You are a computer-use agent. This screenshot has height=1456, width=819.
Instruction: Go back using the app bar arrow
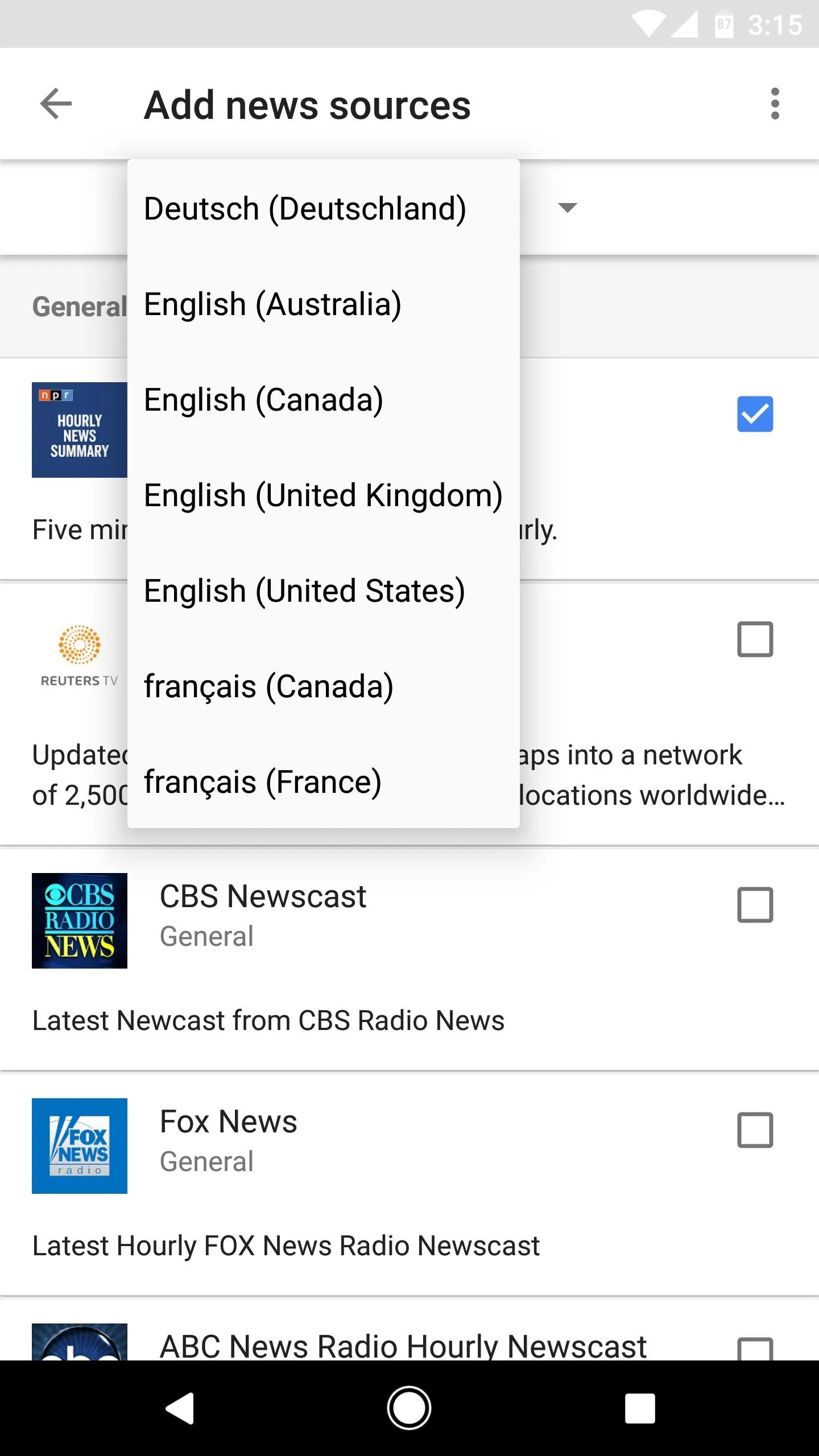[x=56, y=104]
